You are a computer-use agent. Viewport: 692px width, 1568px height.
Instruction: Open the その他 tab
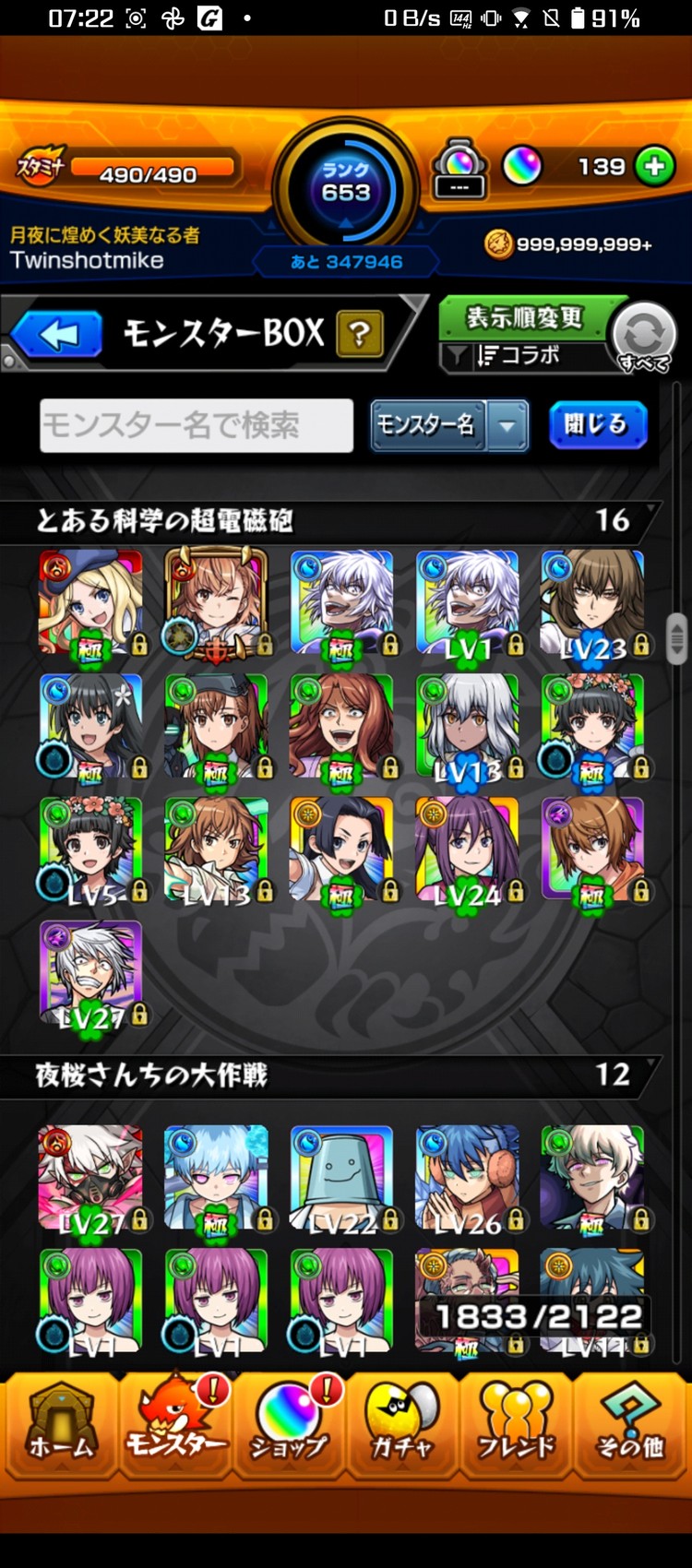[x=630, y=1424]
